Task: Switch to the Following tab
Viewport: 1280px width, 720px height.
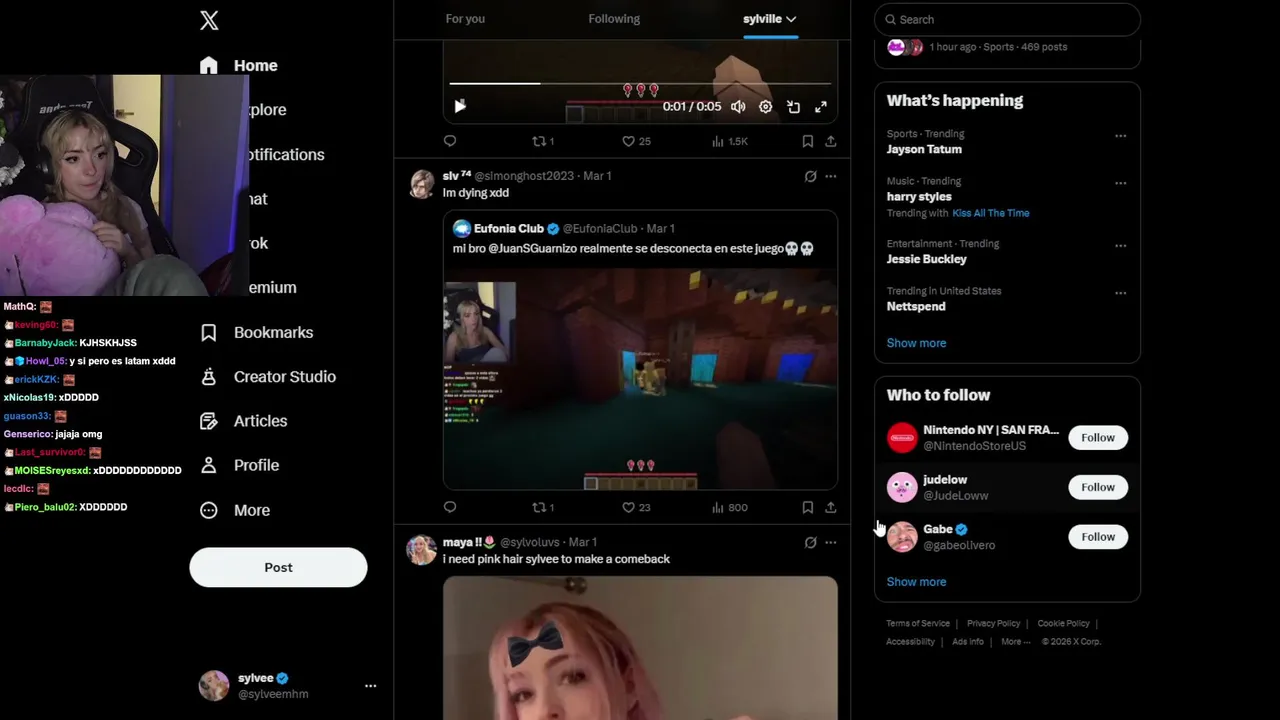Action: pyautogui.click(x=614, y=19)
